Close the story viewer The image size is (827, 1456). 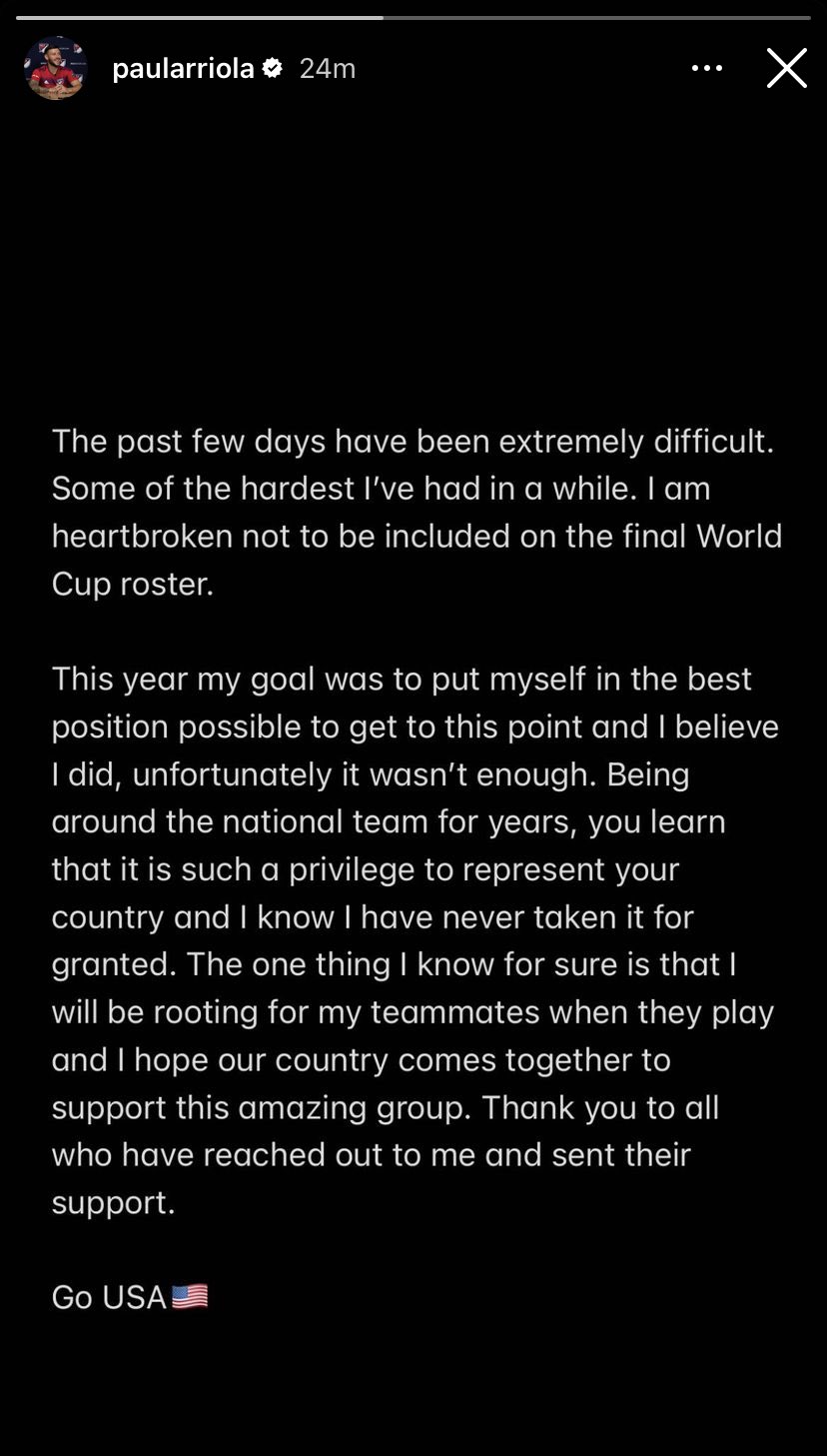click(x=786, y=68)
